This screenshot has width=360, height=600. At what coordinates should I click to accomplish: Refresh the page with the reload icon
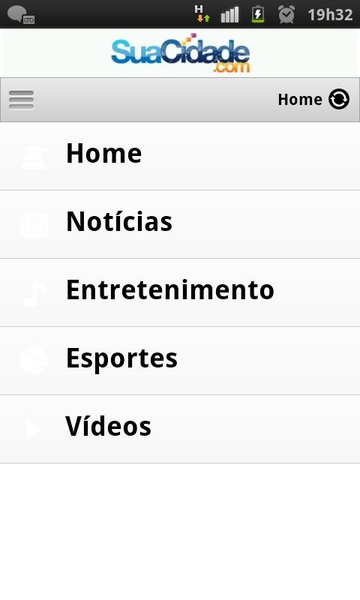pyautogui.click(x=339, y=99)
